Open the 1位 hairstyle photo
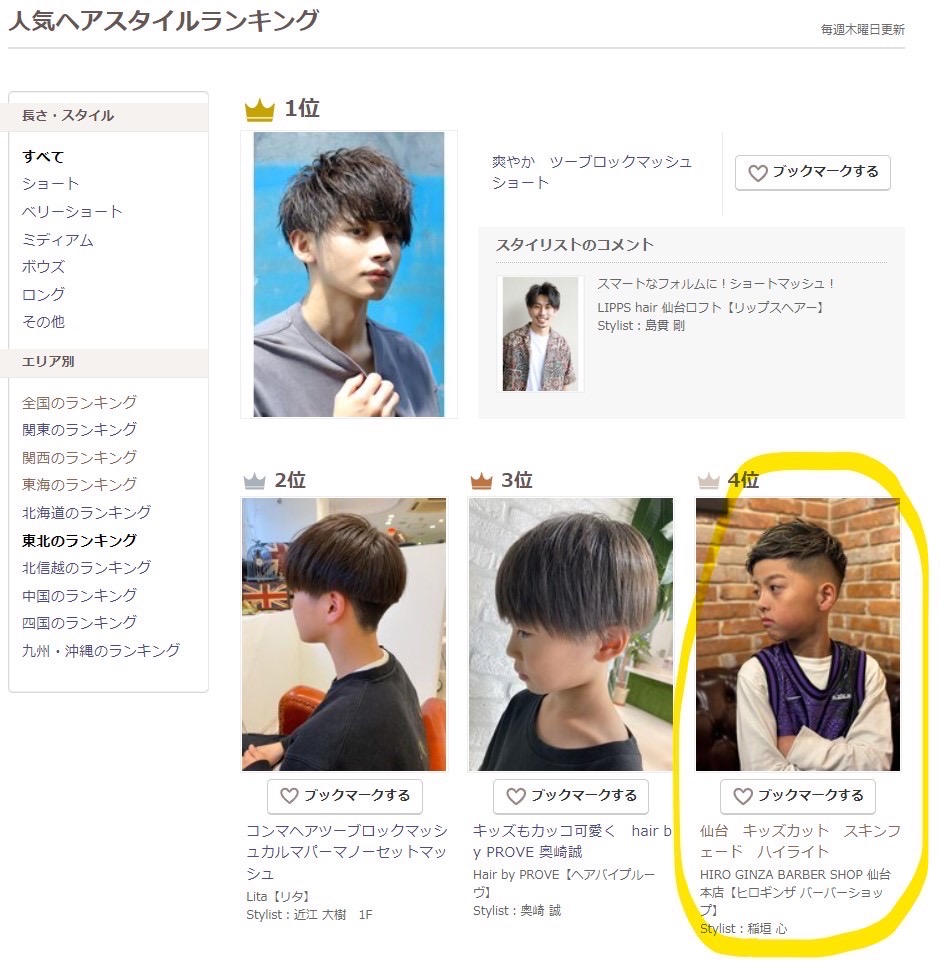 (349, 274)
